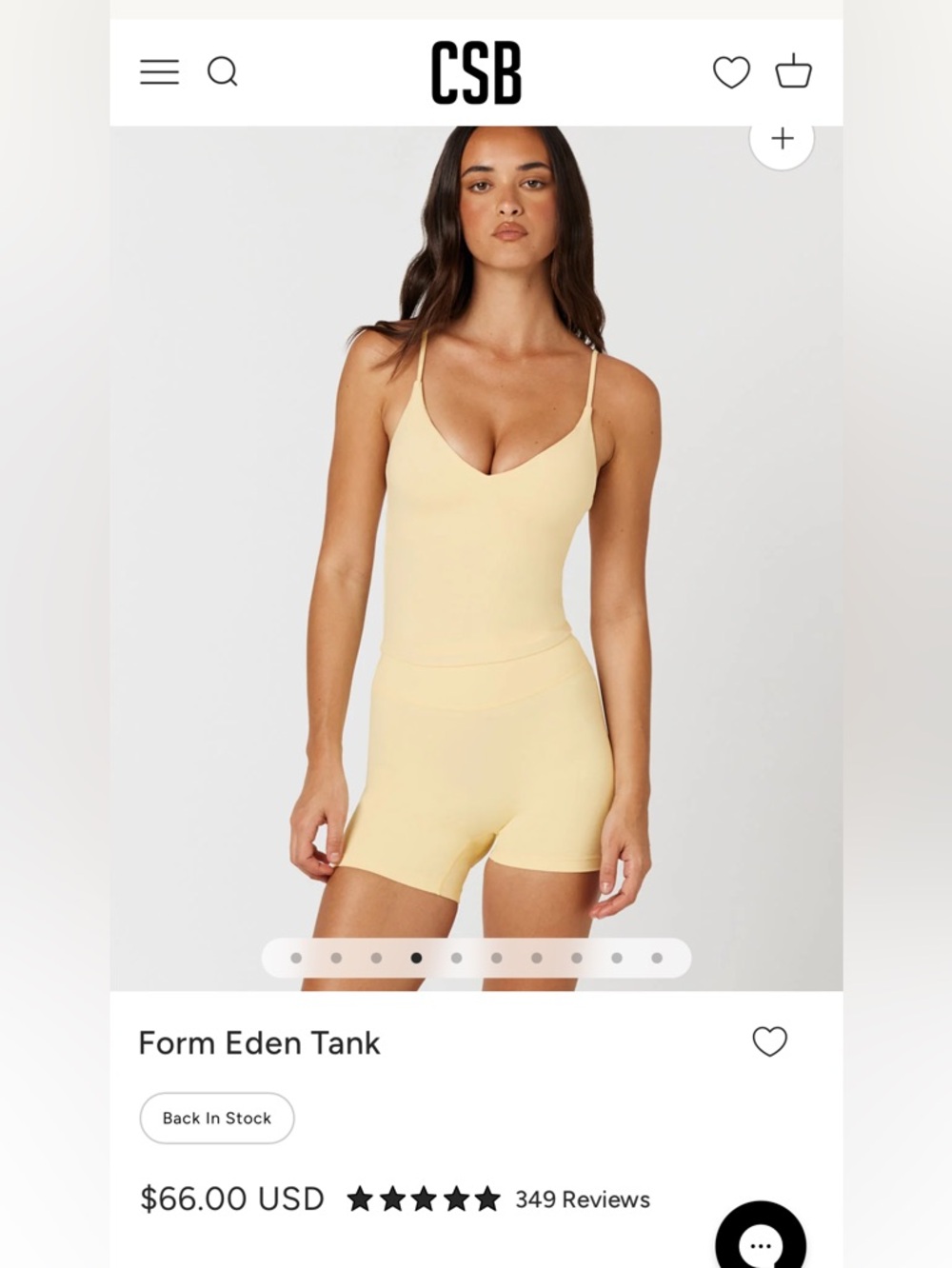Favorite the Form Eden Tank with the heart
The image size is (952, 1268).
770,1042
